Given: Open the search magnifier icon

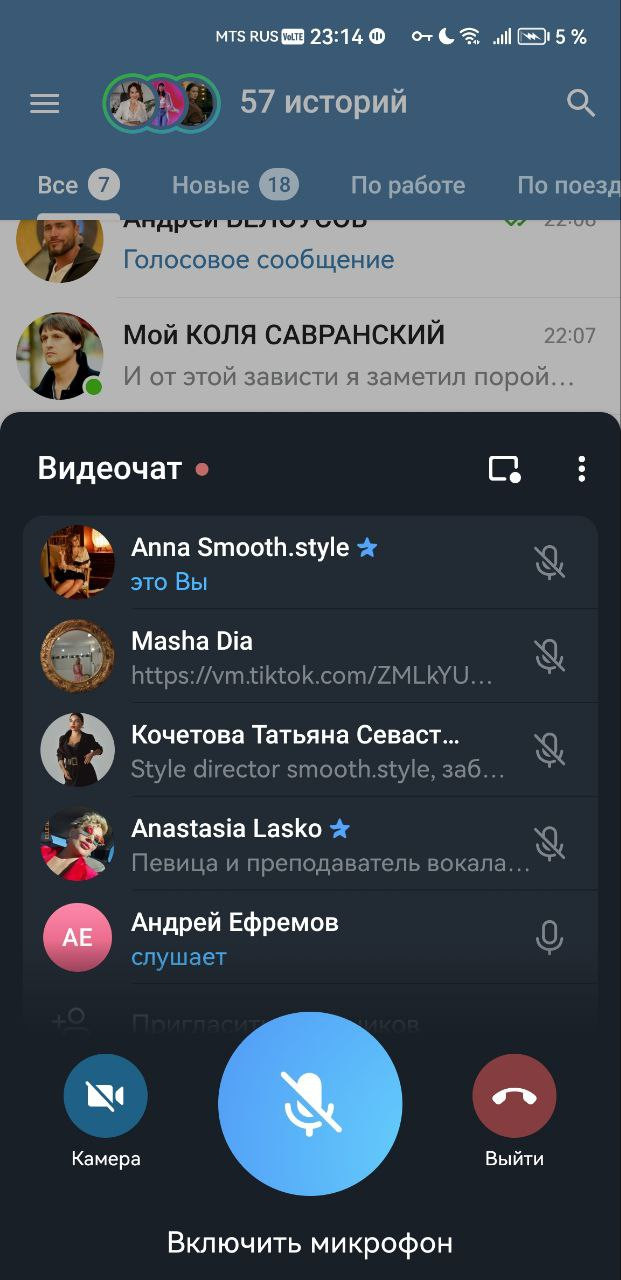Looking at the screenshot, I should point(581,102).
